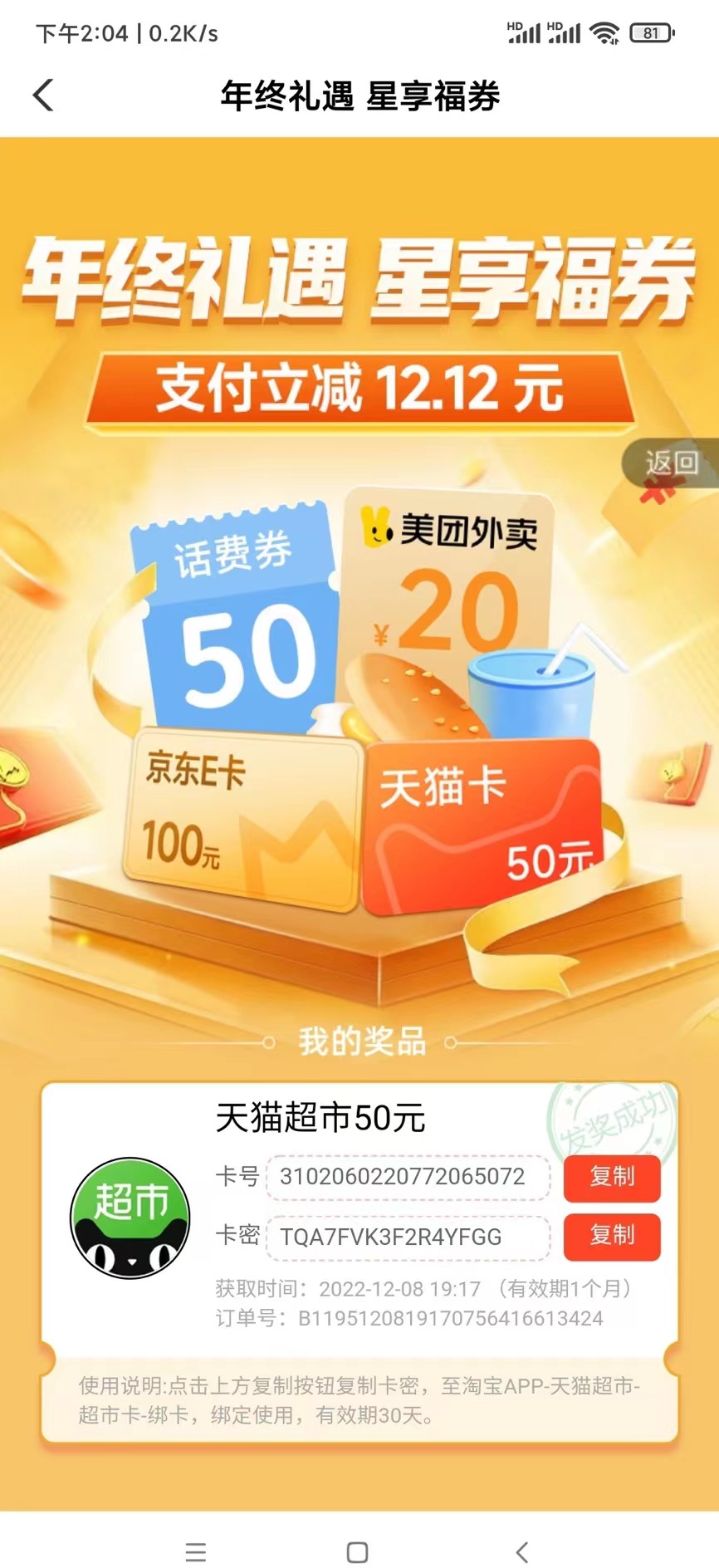Screen dimensions: 719x1568
Task: Go back using the top-left arrow
Action: 43,96
